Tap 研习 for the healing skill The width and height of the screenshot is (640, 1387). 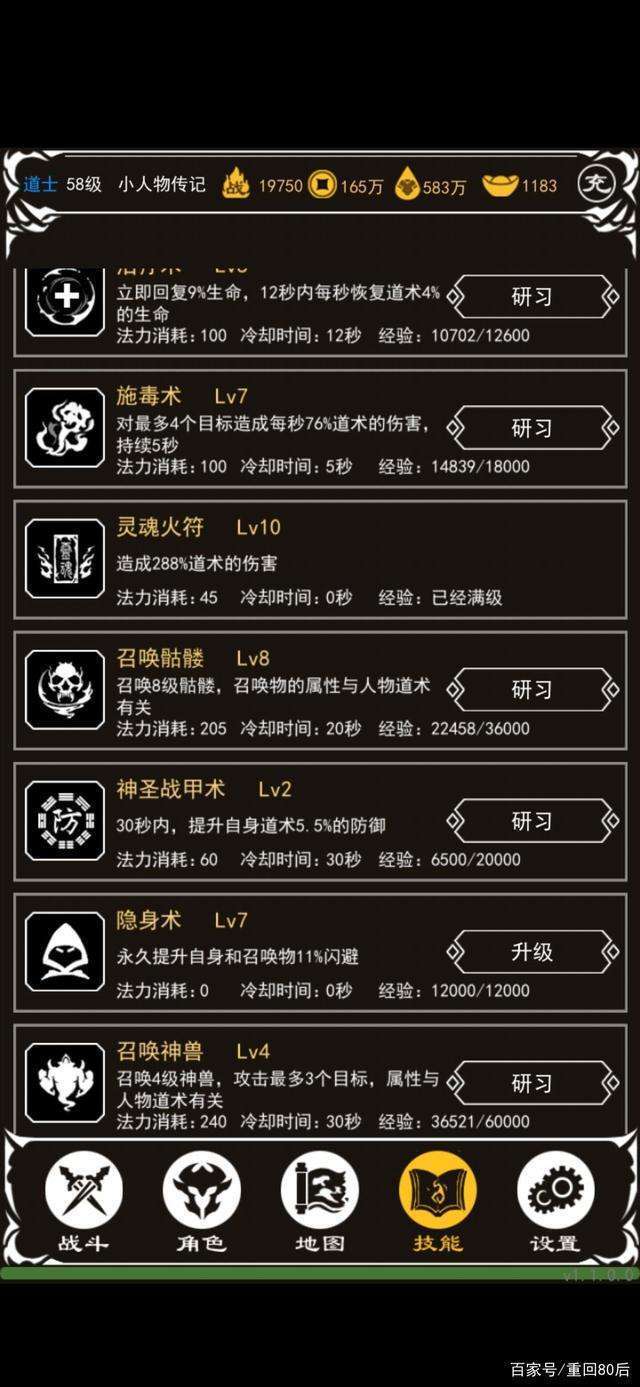531,297
